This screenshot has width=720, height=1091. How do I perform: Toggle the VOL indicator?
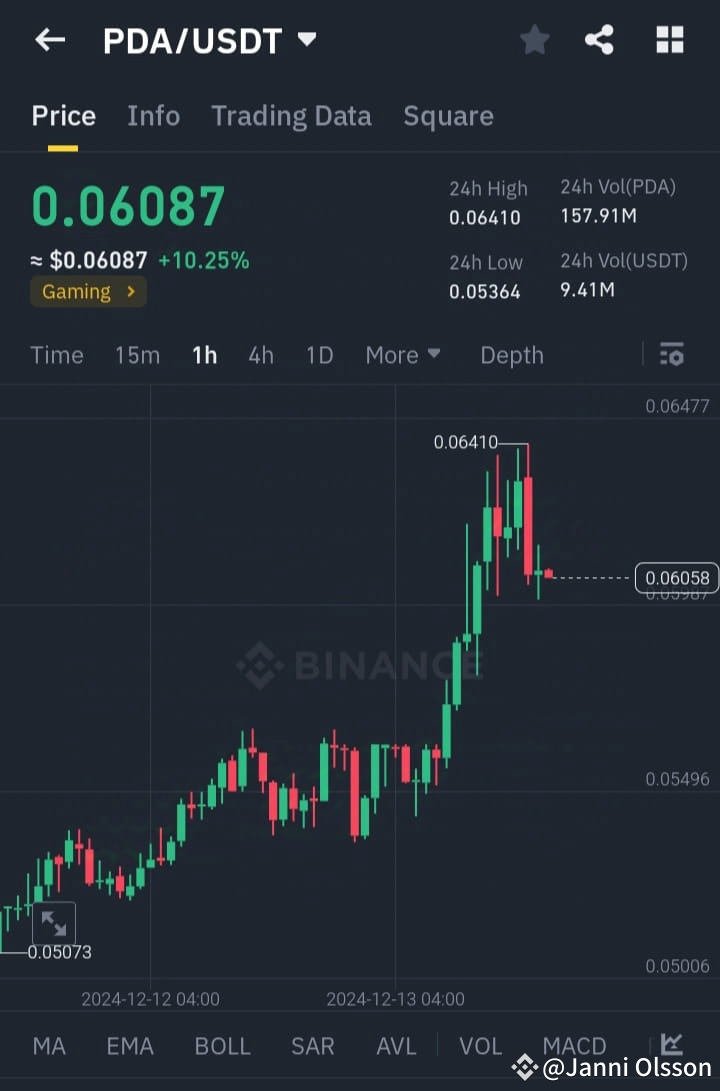click(480, 1046)
